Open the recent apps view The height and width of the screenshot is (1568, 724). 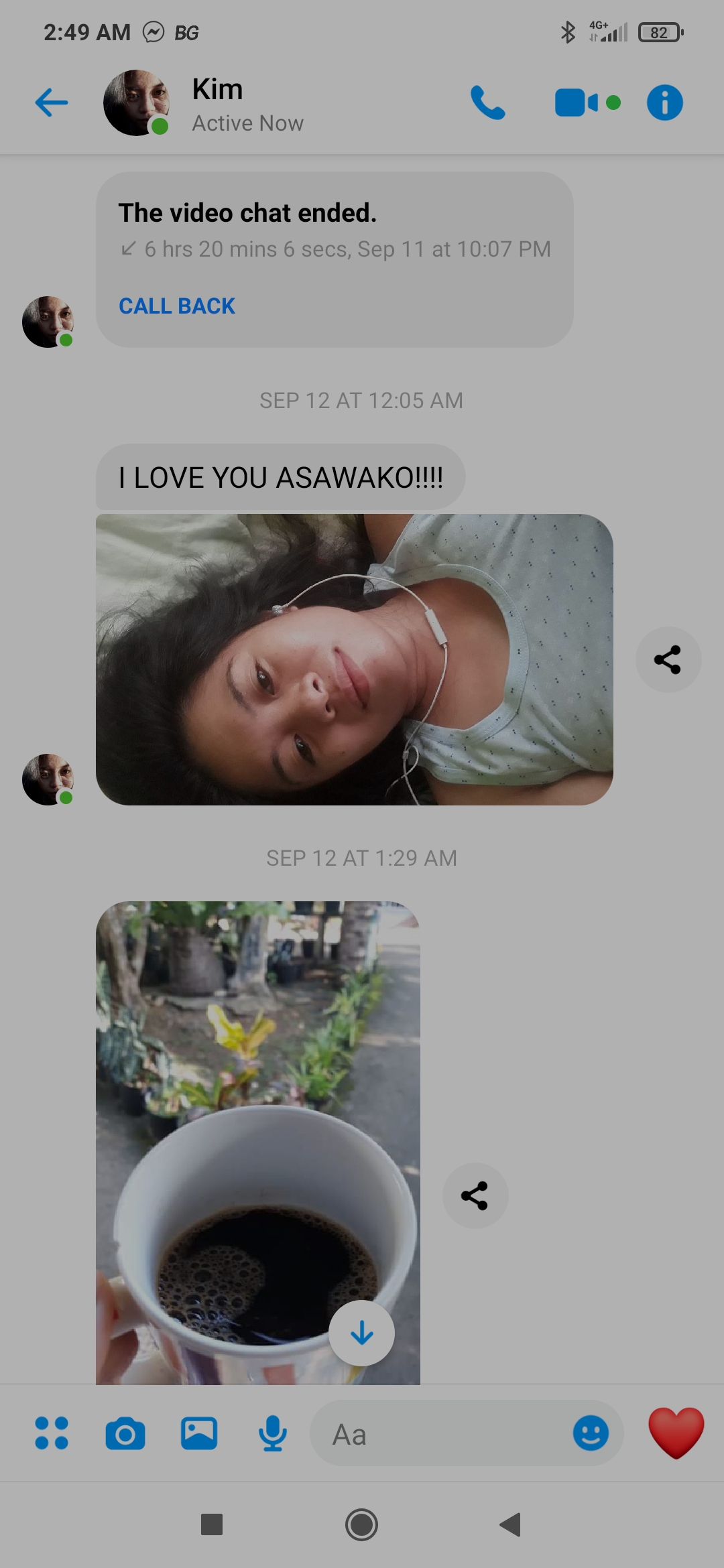click(212, 1525)
